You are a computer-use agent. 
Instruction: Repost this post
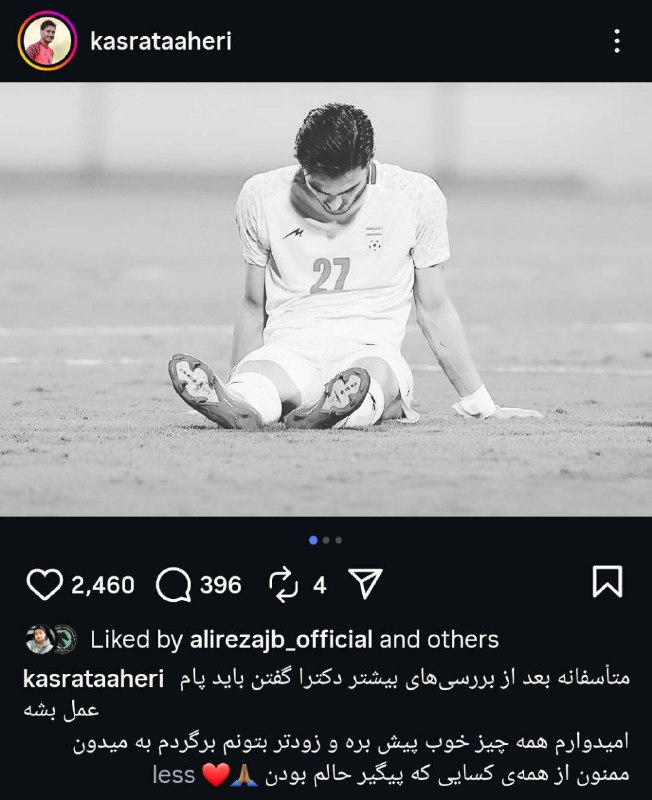tap(286, 584)
